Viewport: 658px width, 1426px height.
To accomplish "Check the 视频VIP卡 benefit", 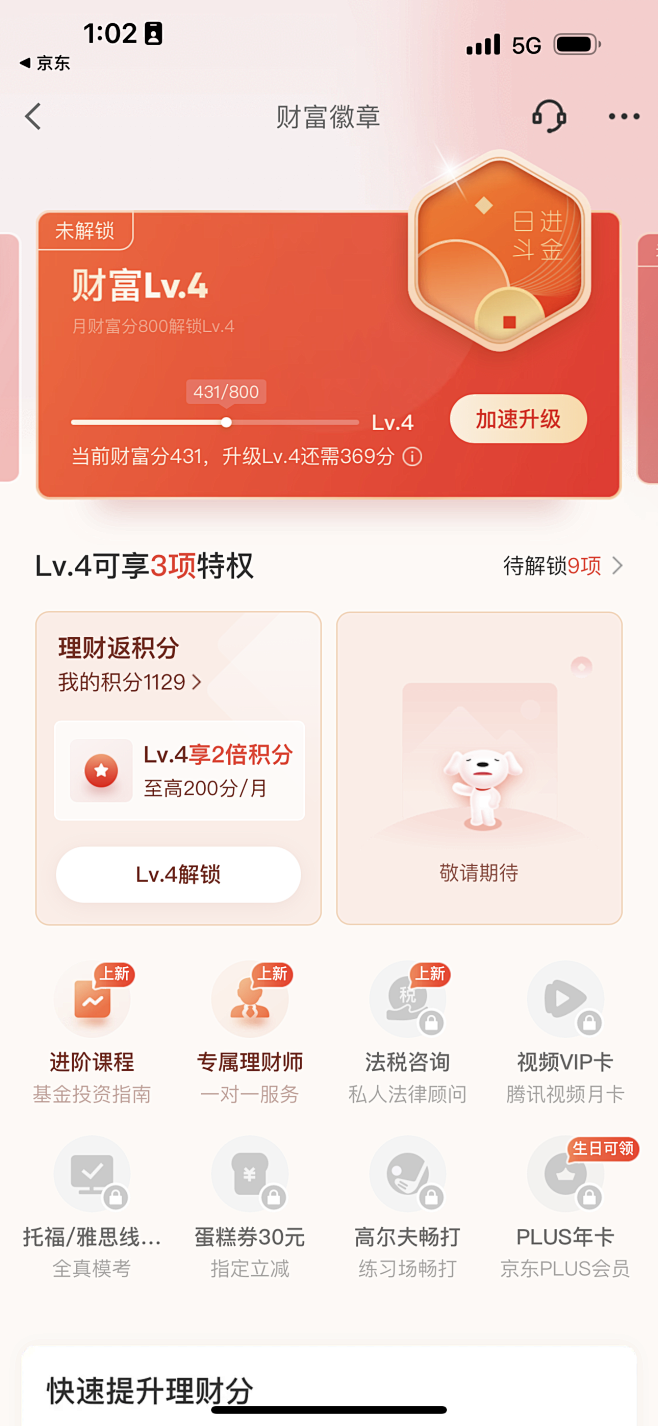I will (x=565, y=1032).
